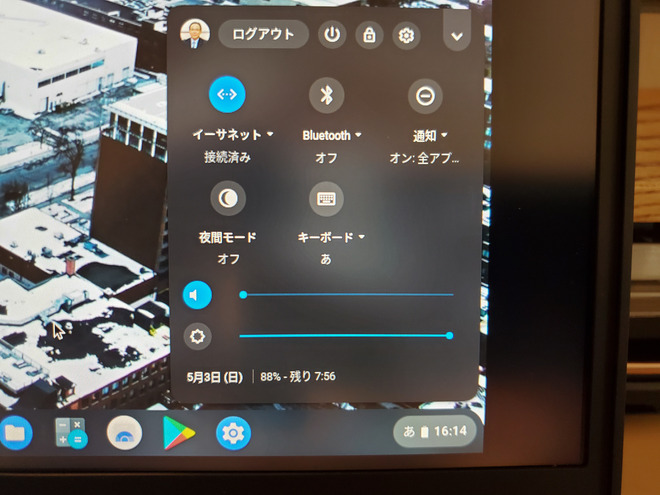The width and height of the screenshot is (660, 495).
Task: Open the calculator app on the shelf
Action: 70,433
